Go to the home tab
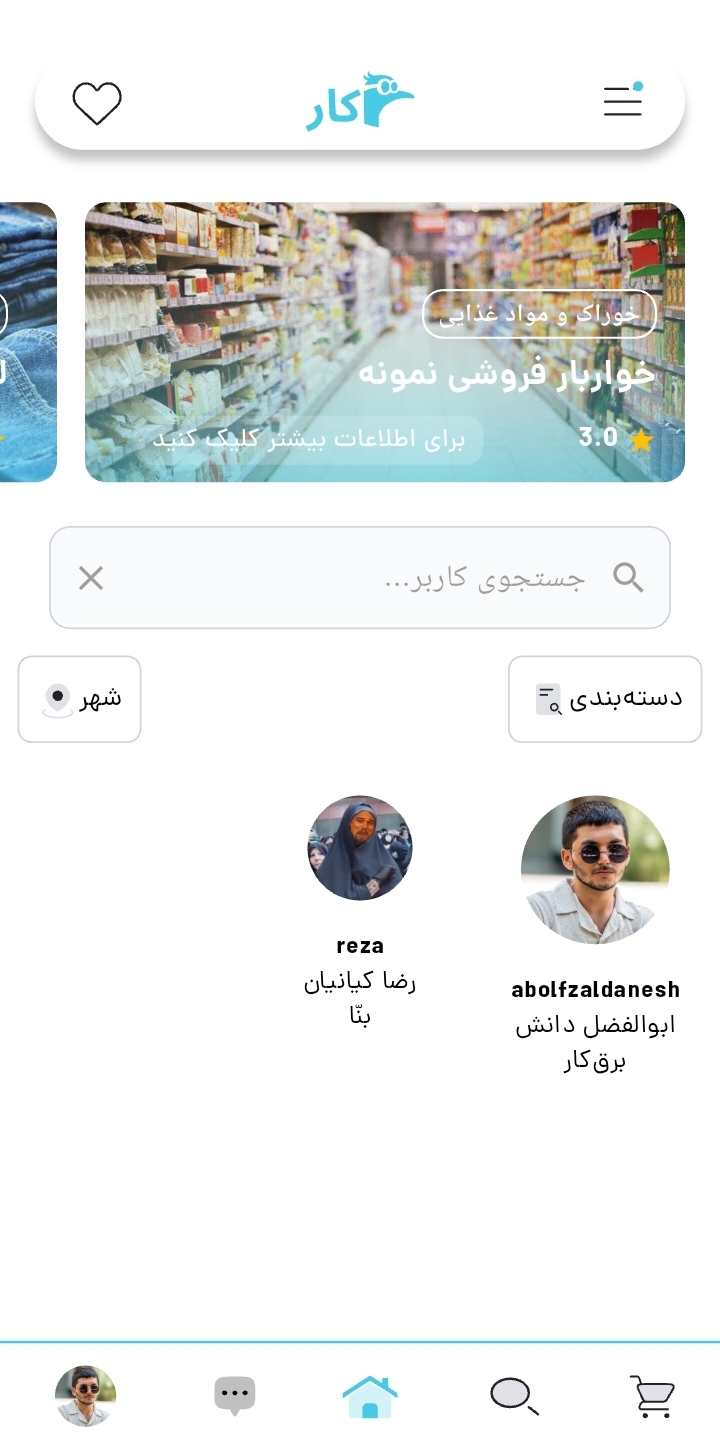The height and width of the screenshot is (1449, 720). tap(370, 1396)
